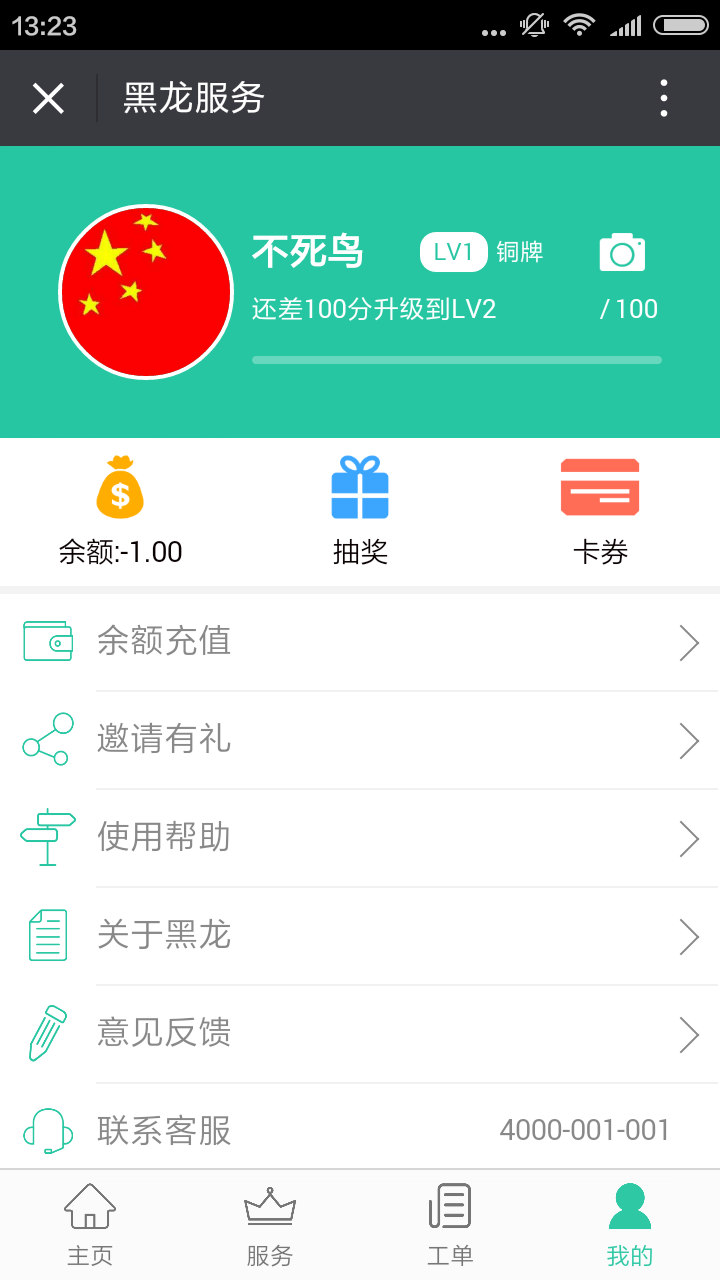Switch to the 工单 tab
Screen dimensions: 720x1280
(450, 1225)
